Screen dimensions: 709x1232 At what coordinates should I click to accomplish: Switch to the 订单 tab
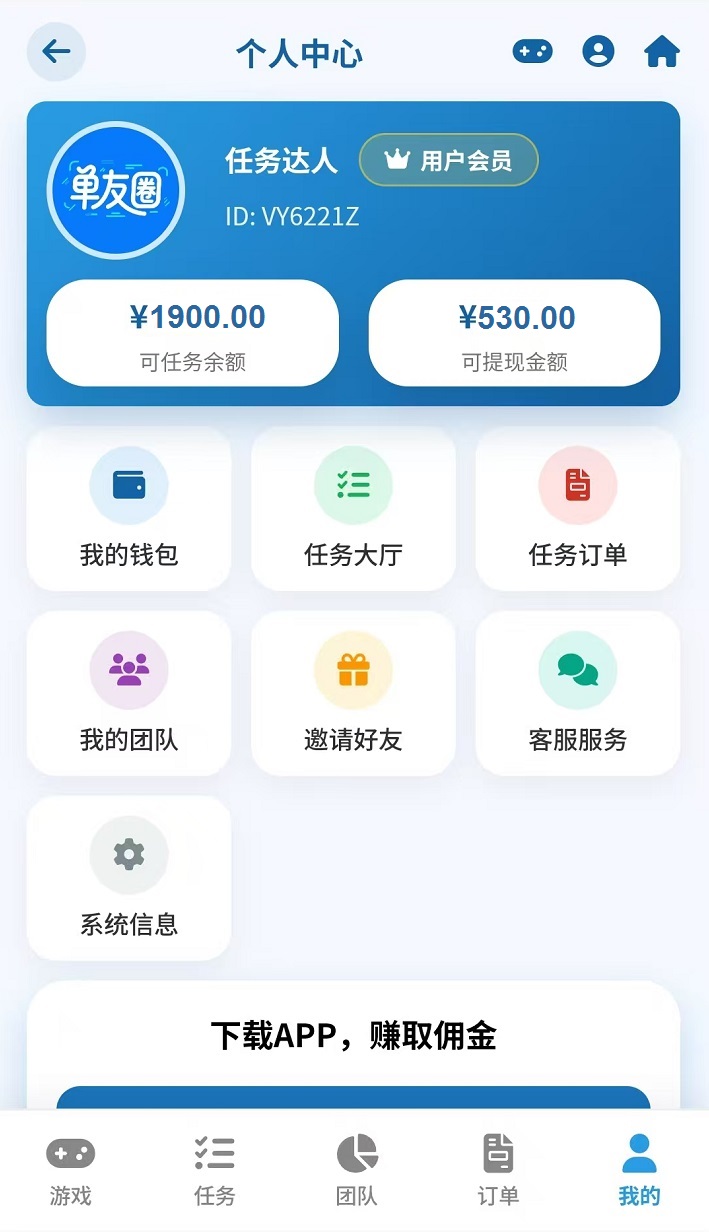coord(498,1170)
